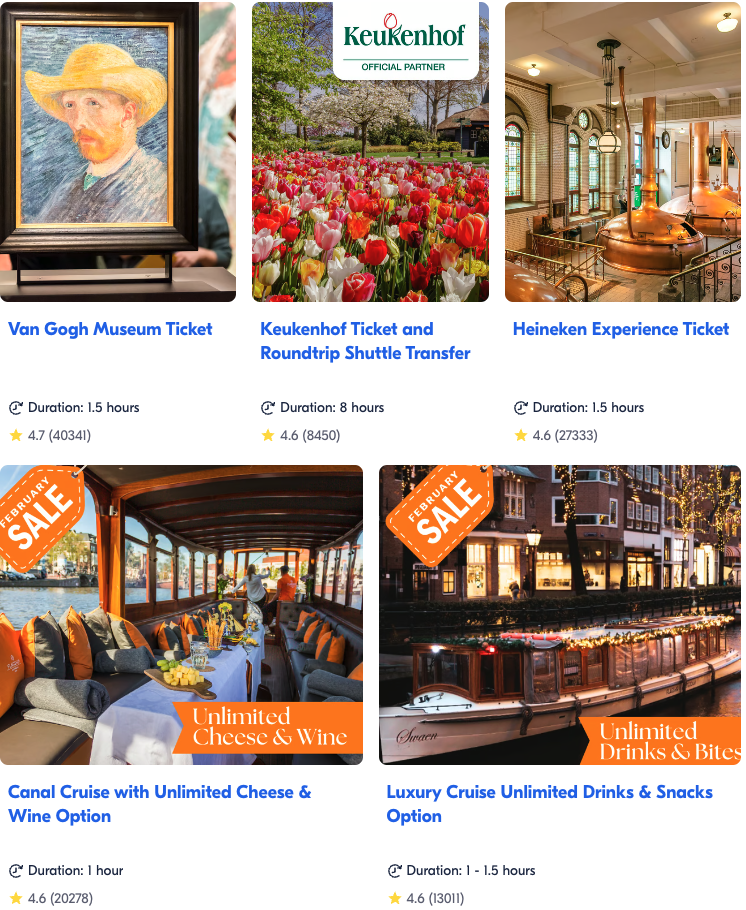Open Luxury Cruise Unlimited Drinks & Snacks Option
This screenshot has height=910, width=746.
[549, 804]
